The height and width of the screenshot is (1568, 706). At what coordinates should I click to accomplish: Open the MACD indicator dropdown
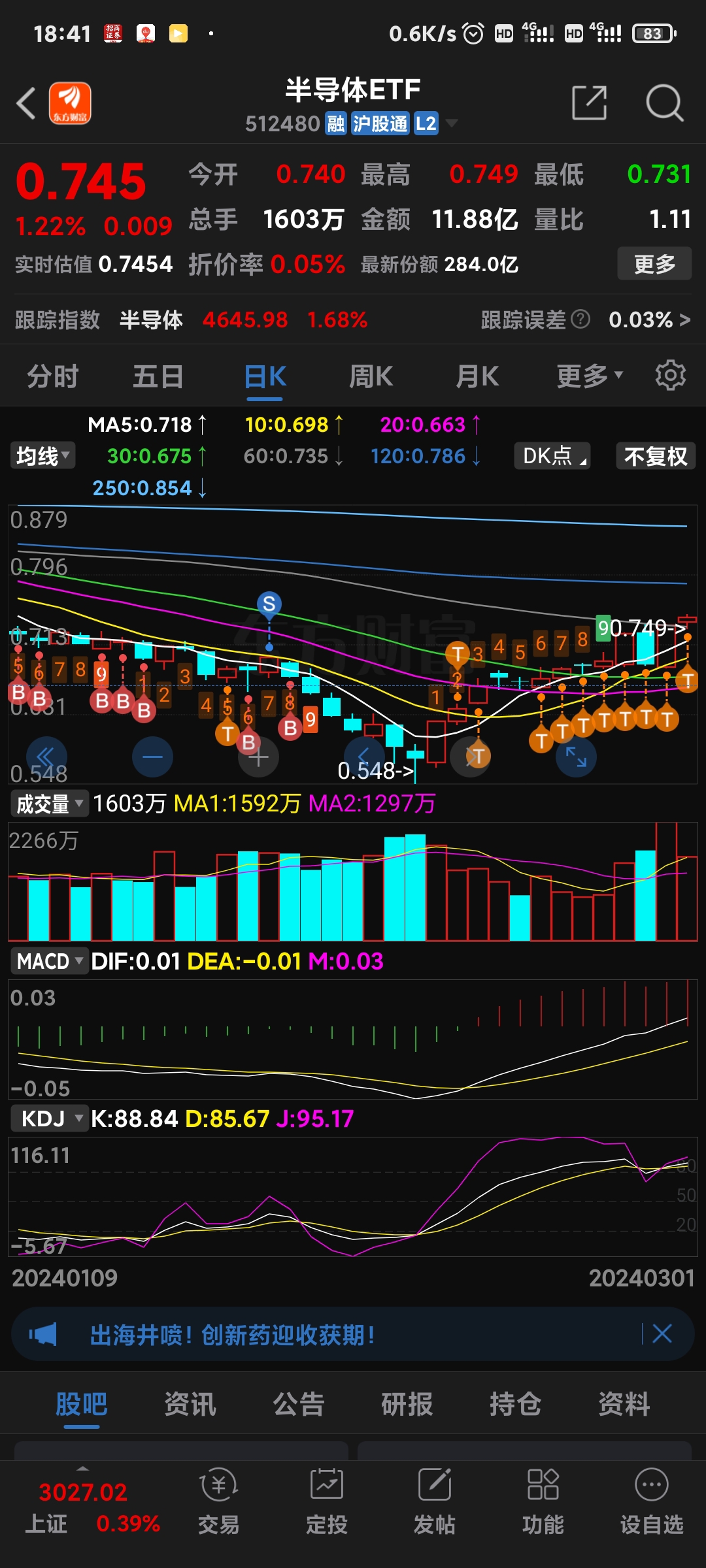49,961
